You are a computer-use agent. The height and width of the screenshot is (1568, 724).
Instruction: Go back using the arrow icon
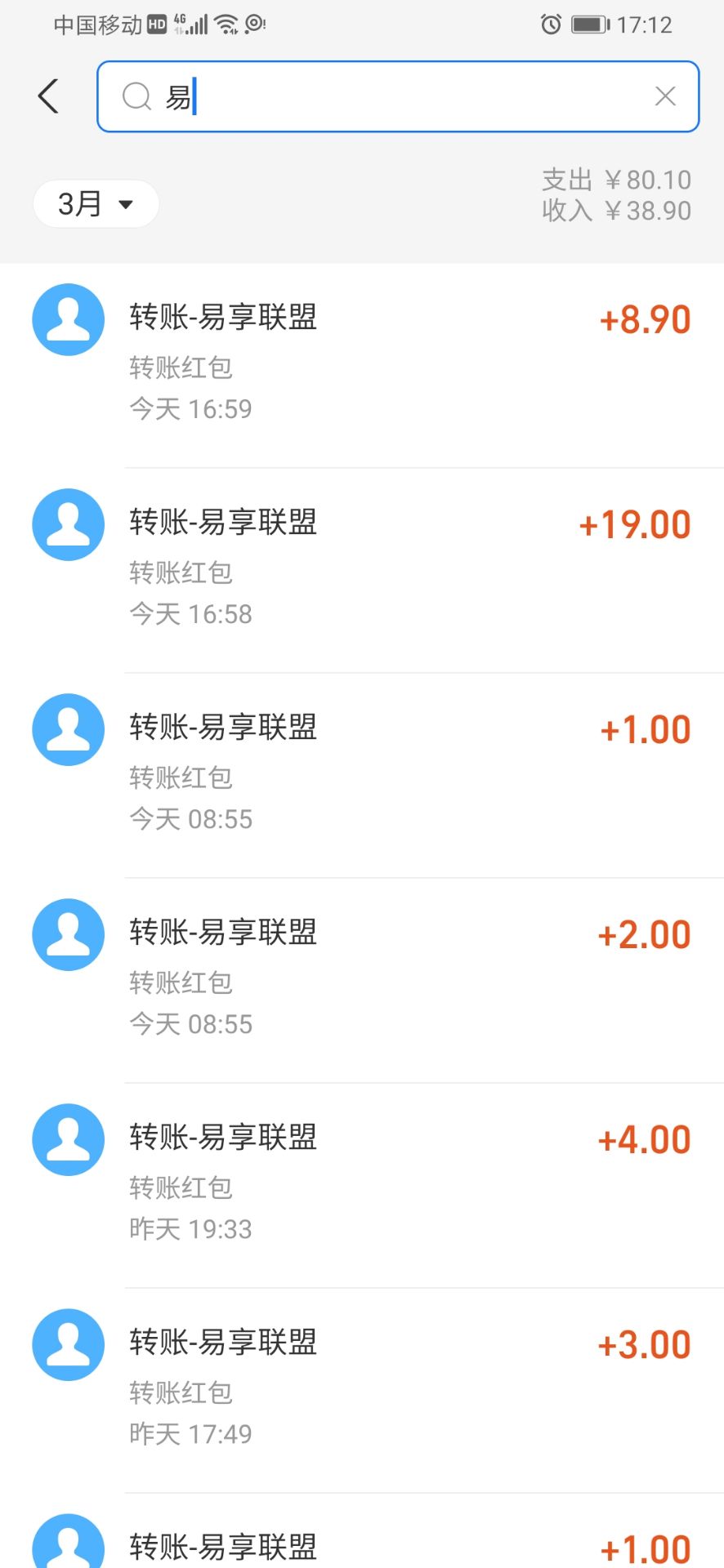click(x=49, y=96)
